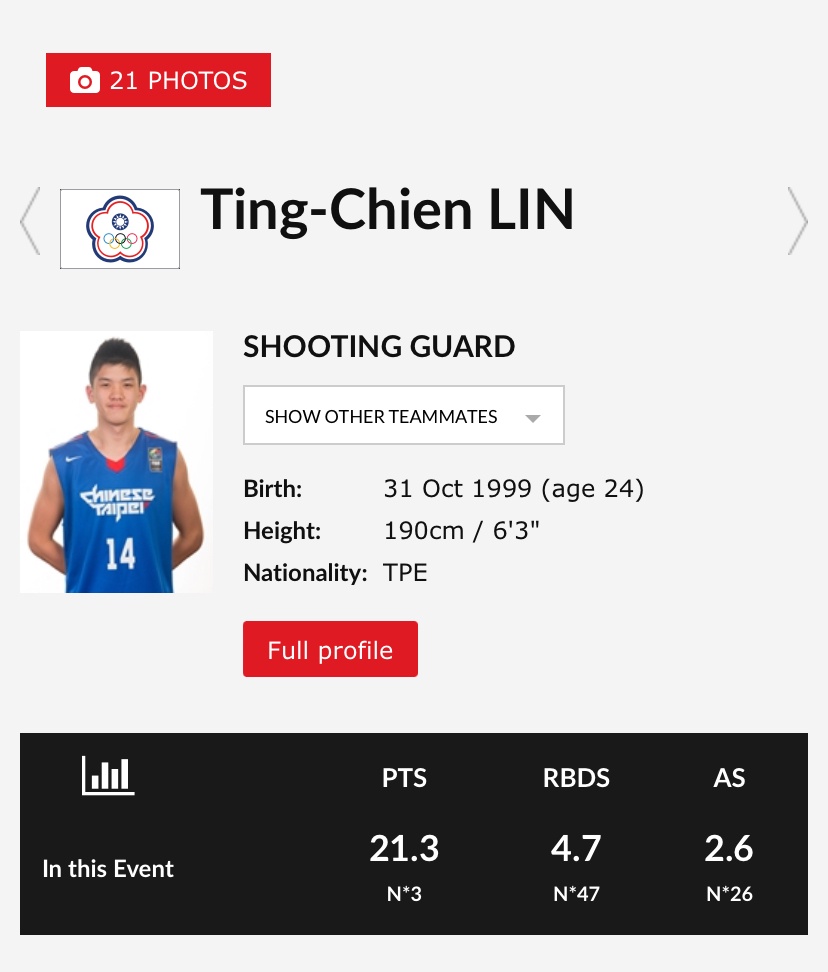Expand the Show Other Teammates dropdown
Viewport: 828px width, 972px height.
pyautogui.click(x=403, y=415)
